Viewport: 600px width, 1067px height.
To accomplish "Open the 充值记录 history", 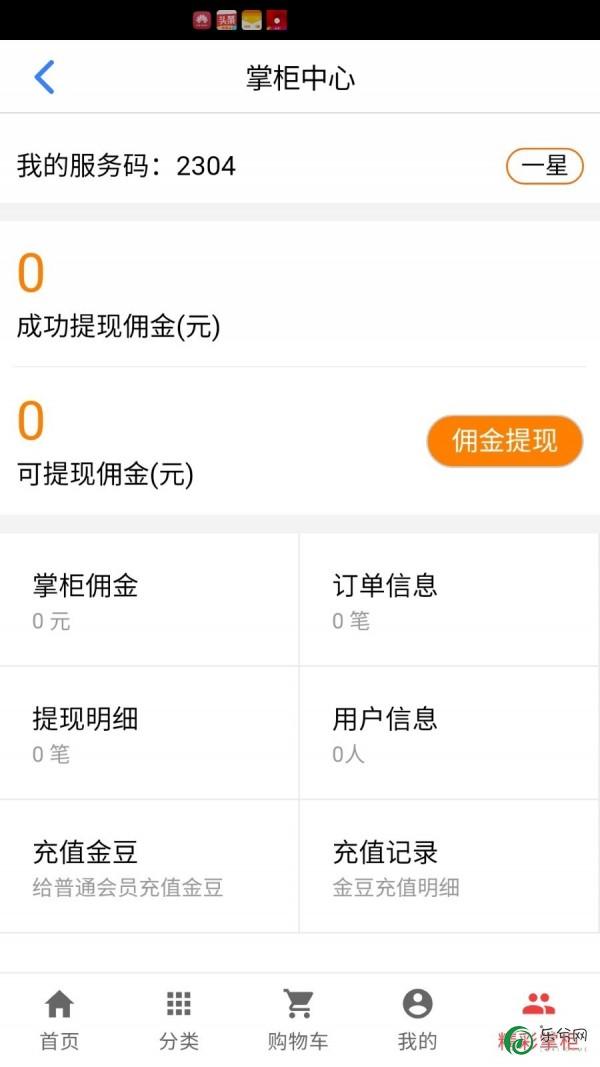I will [450, 866].
